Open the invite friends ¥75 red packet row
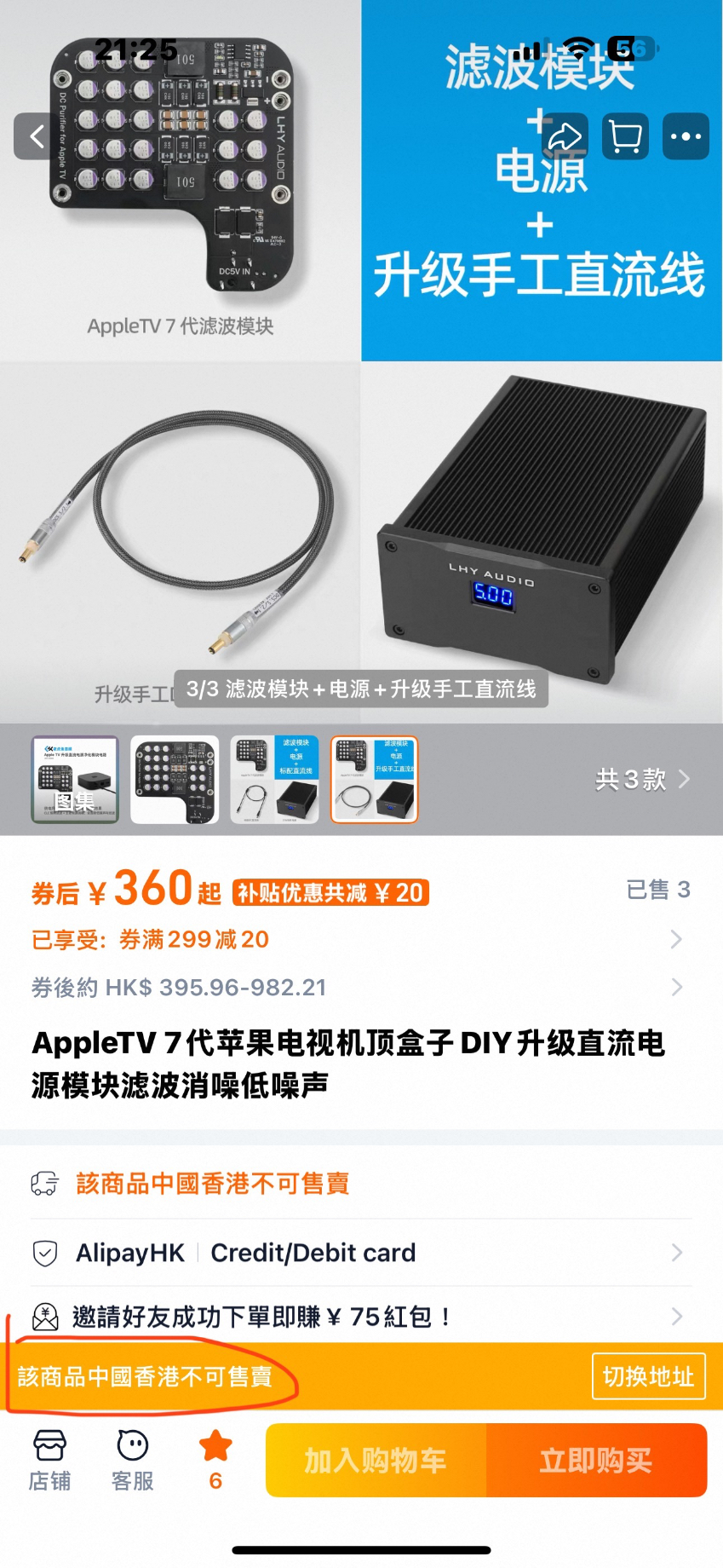Viewport: 723px width, 1568px height. coord(358,1317)
